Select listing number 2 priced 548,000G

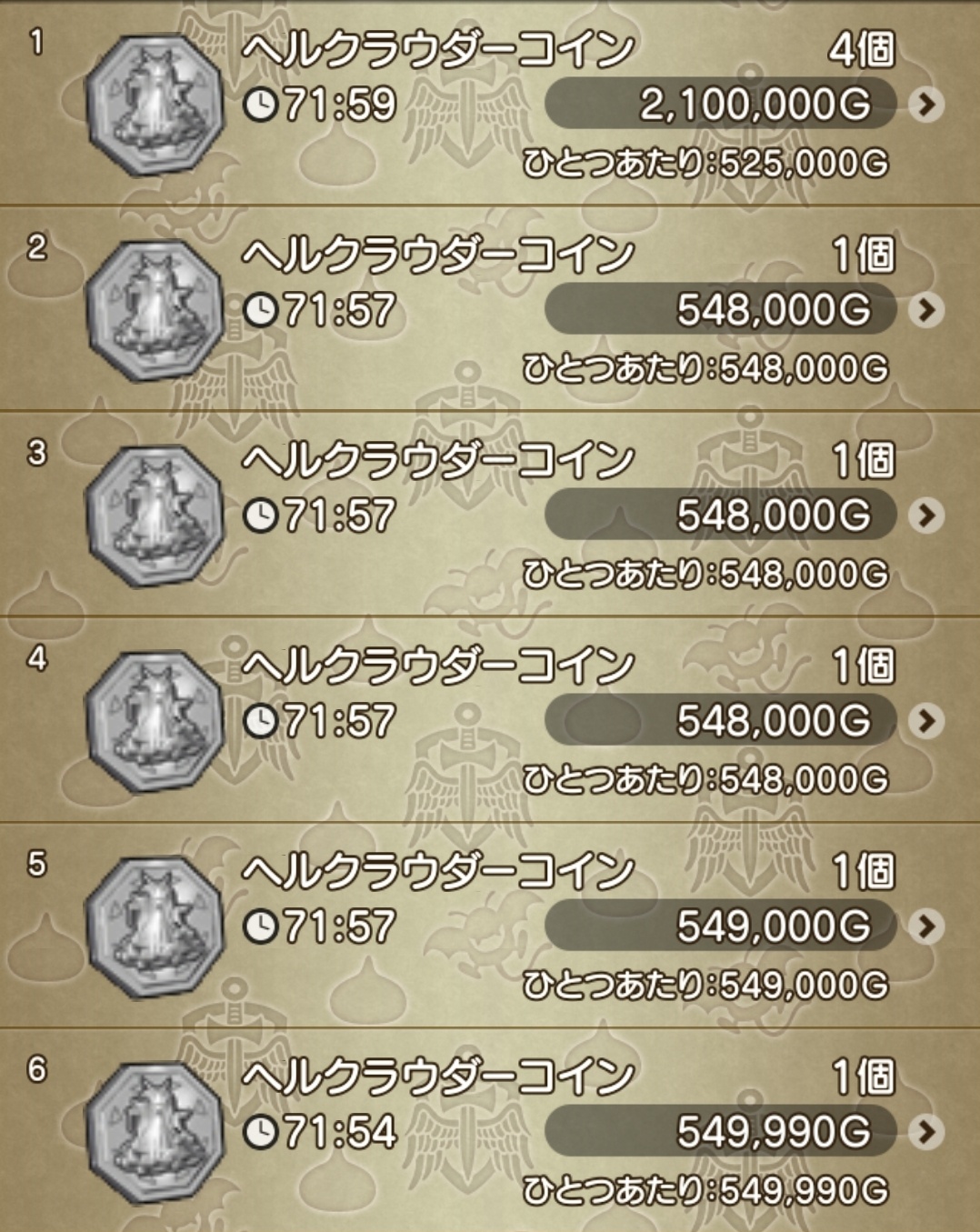click(x=925, y=310)
